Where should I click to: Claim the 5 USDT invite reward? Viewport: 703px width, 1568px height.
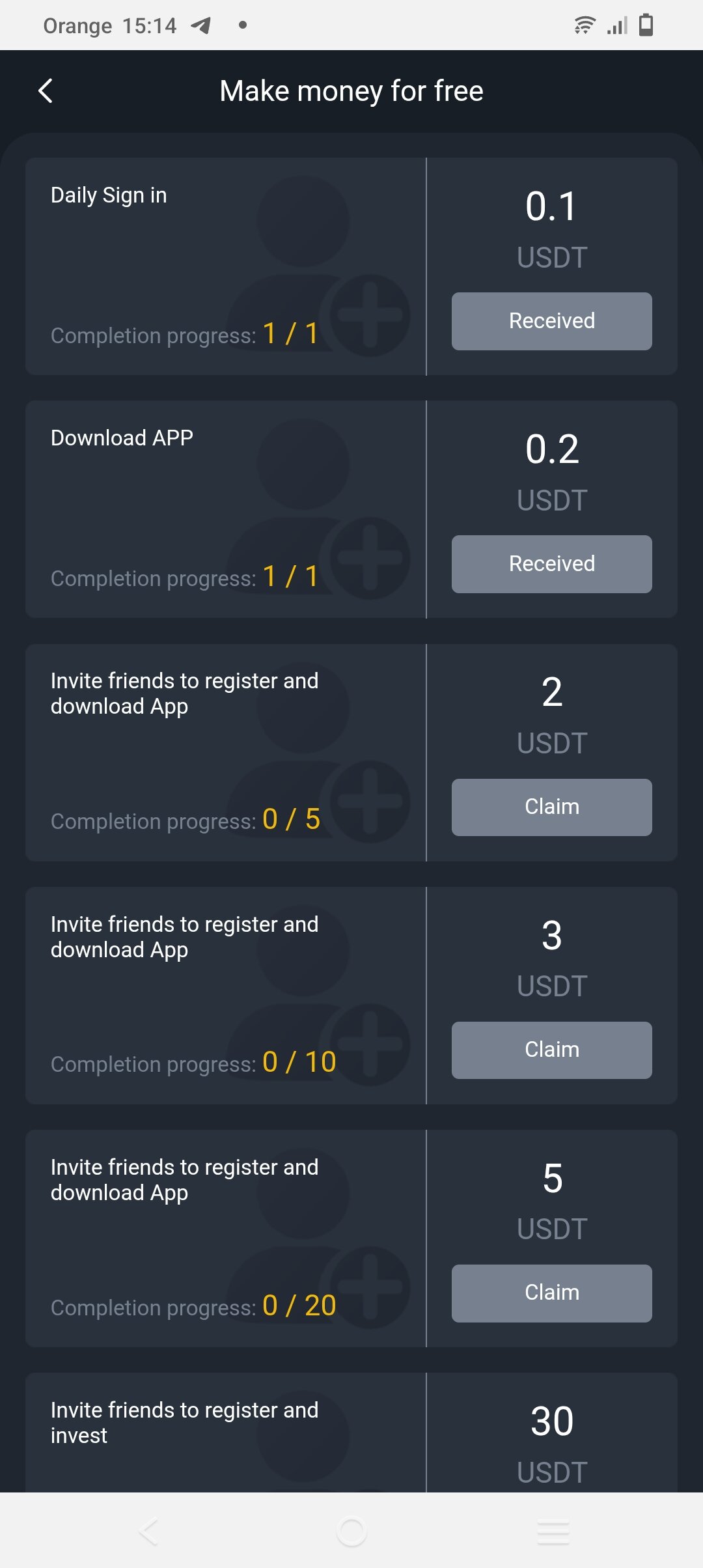pyautogui.click(x=551, y=1293)
